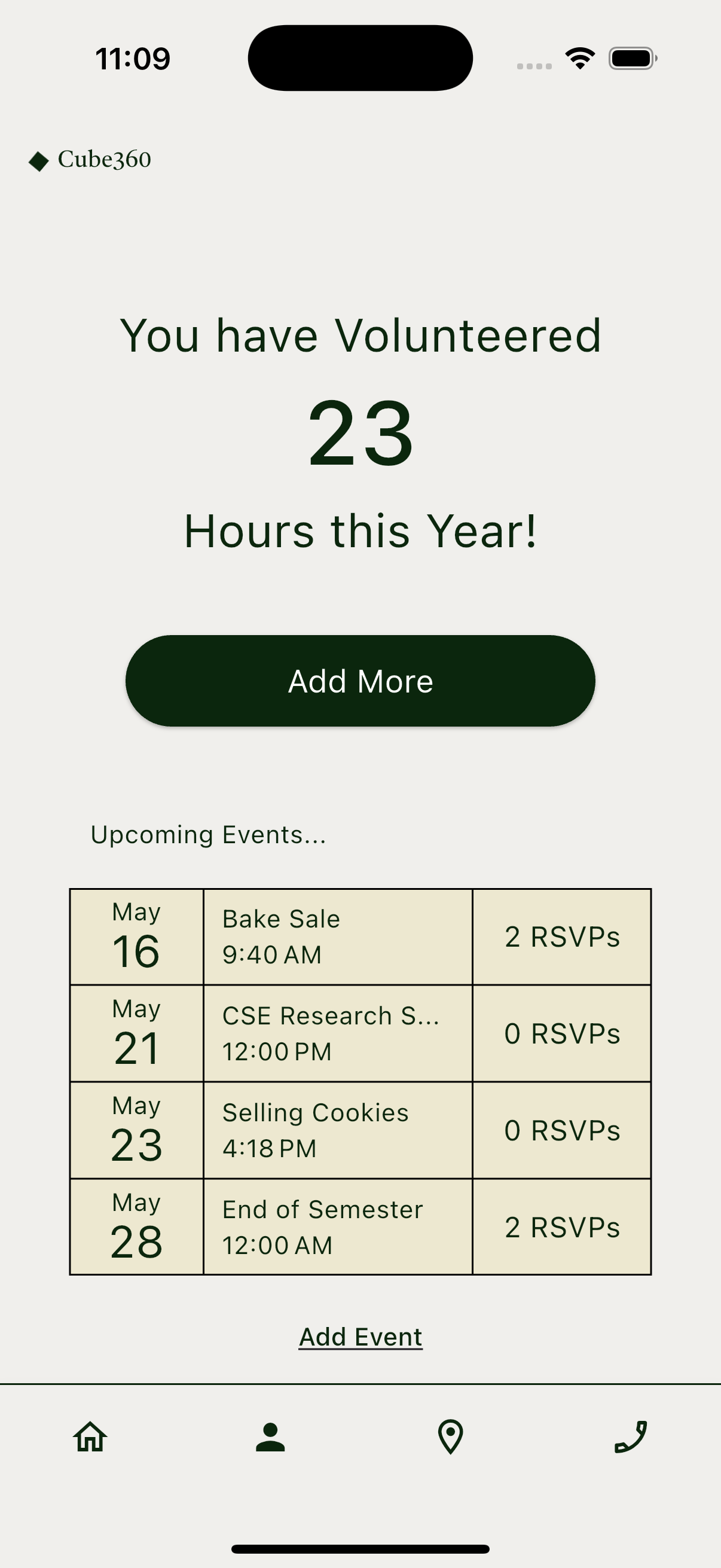The width and height of the screenshot is (721, 1568).
Task: Open the End of Semester event
Action: (360, 1227)
